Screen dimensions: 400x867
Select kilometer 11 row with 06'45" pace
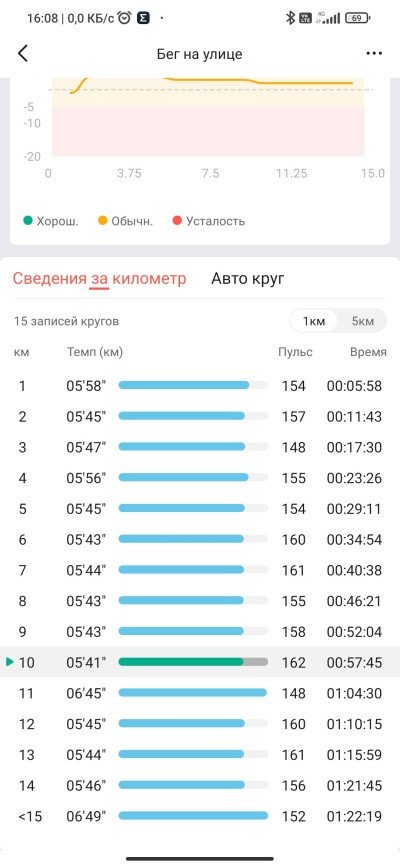point(200,693)
